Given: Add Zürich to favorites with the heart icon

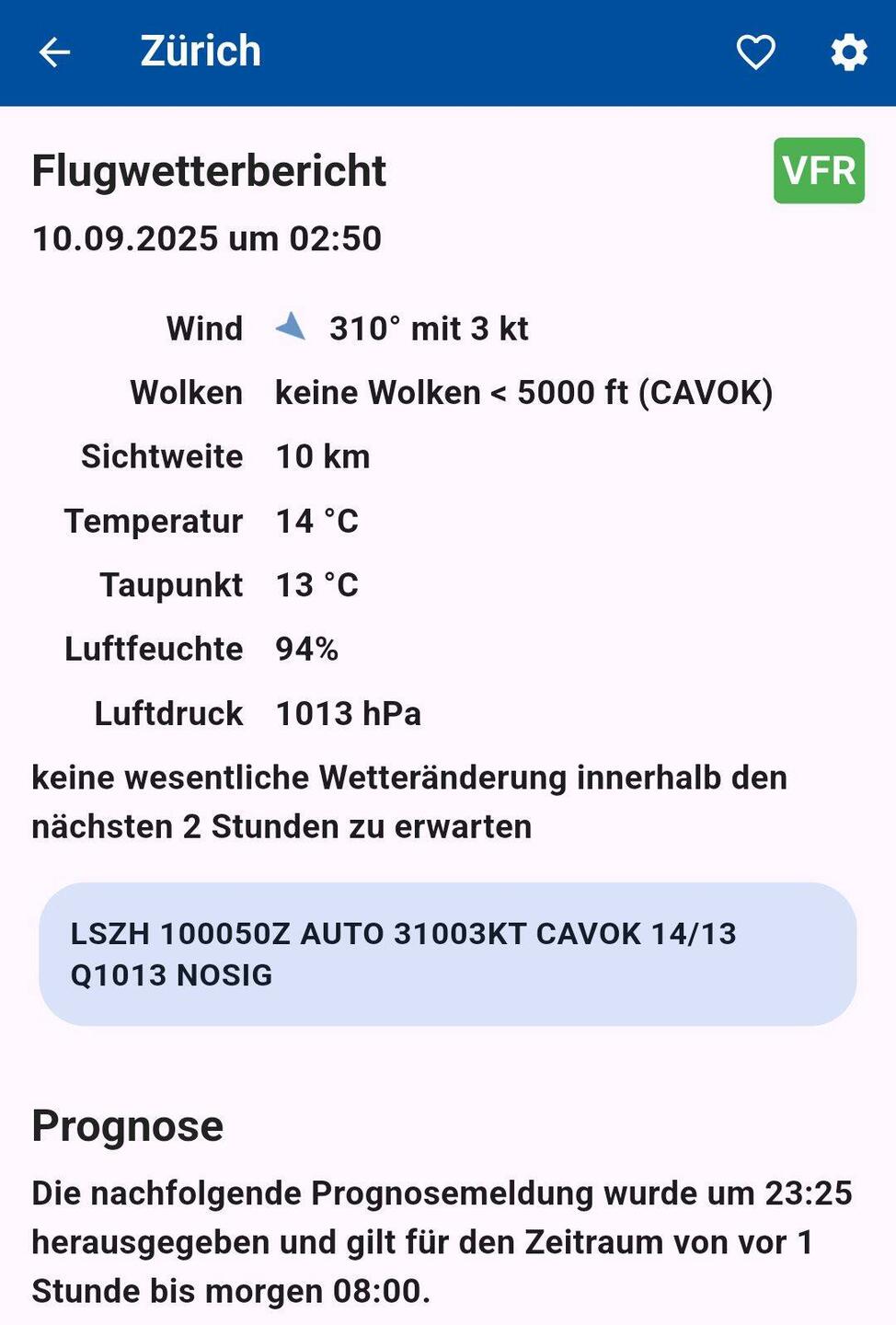Looking at the screenshot, I should pyautogui.click(x=755, y=52).
